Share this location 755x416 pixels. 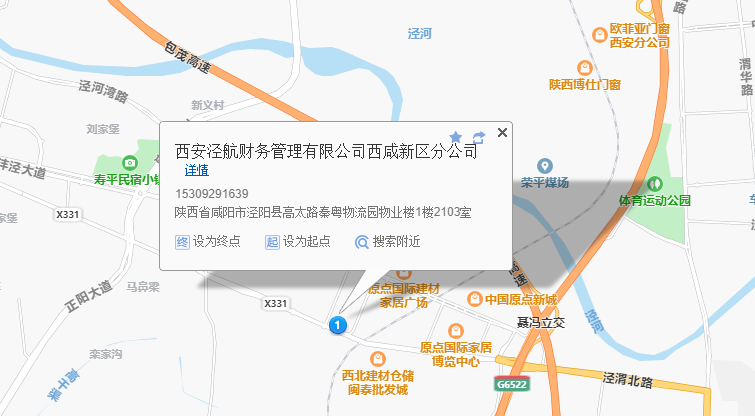click(479, 136)
